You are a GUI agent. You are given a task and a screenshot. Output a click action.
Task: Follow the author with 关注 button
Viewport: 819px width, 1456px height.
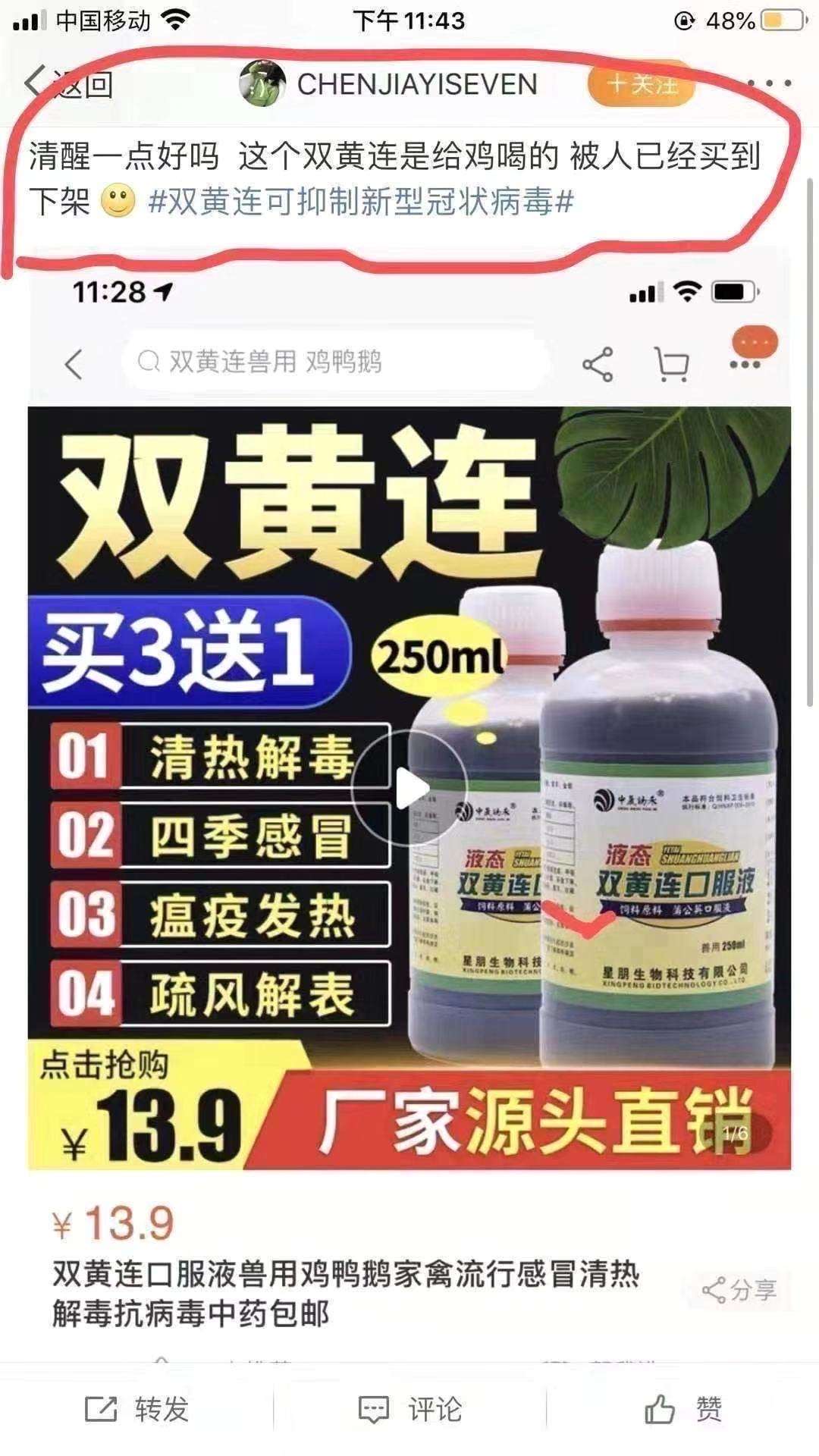(x=642, y=83)
